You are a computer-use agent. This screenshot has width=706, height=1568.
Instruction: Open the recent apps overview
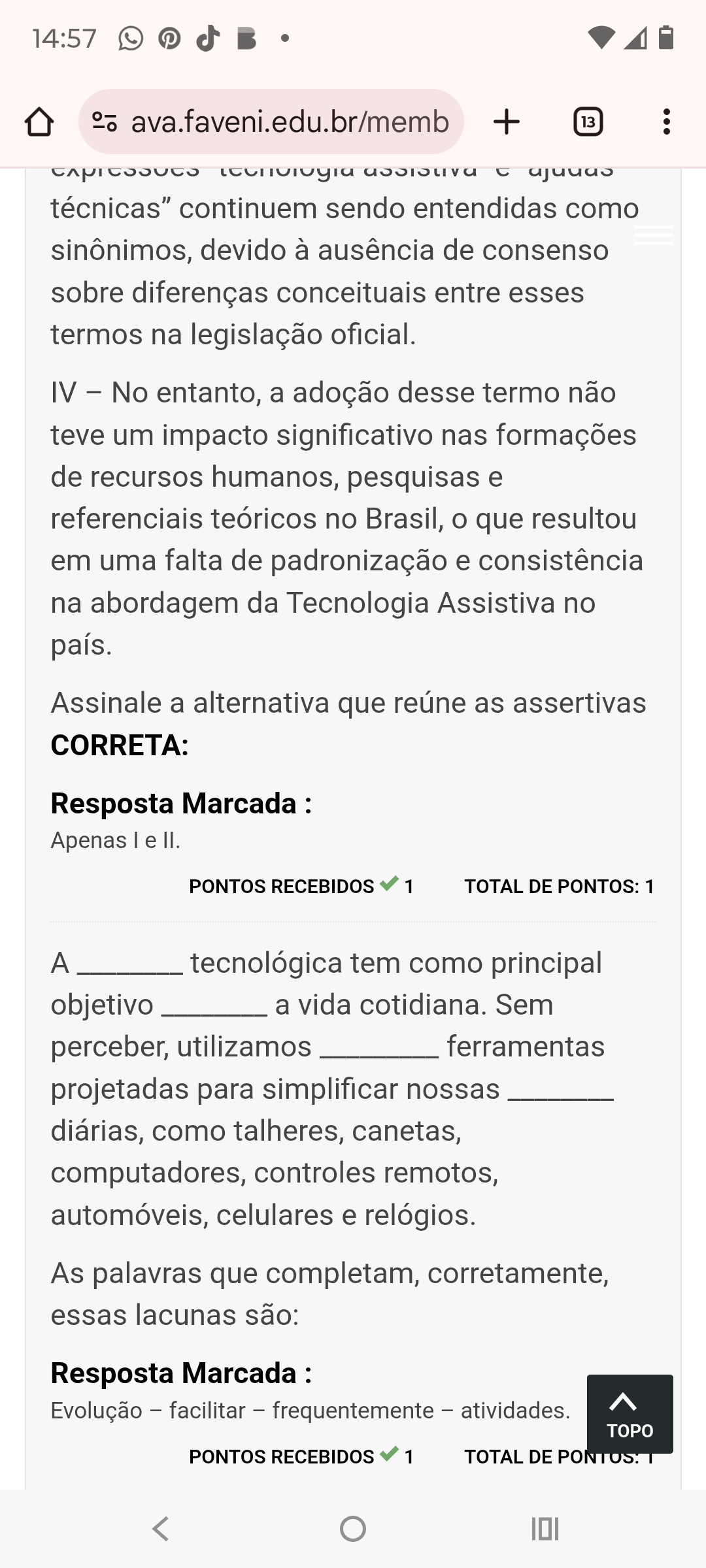click(x=545, y=1529)
